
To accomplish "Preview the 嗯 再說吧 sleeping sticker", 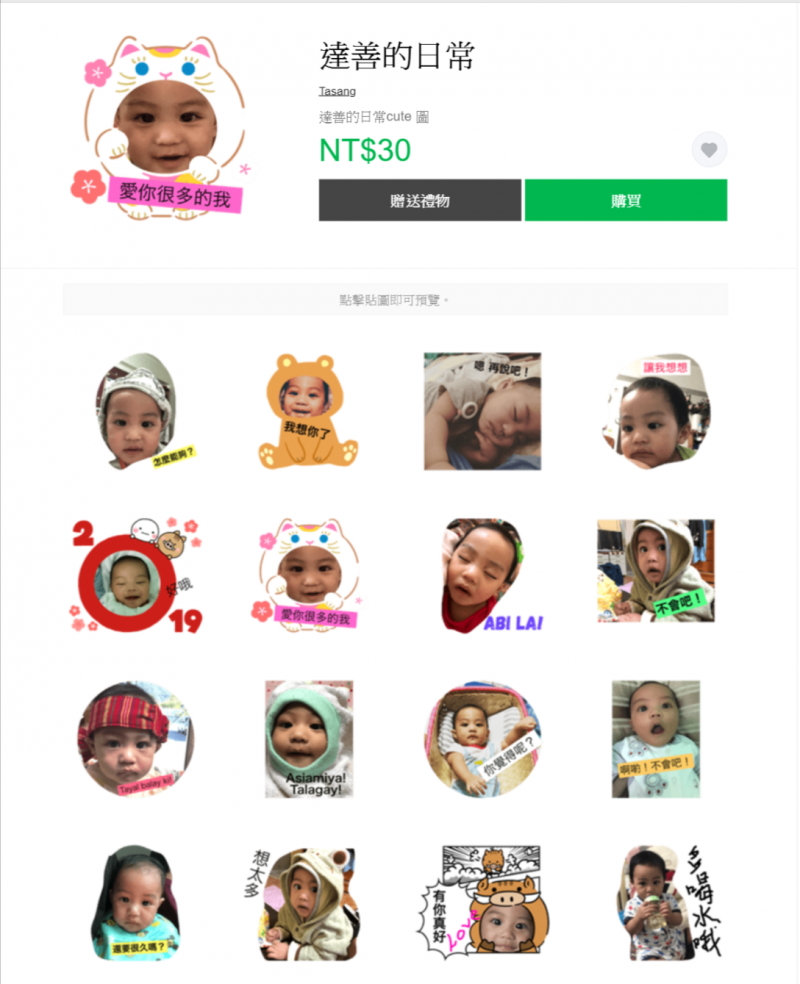I will [482, 411].
